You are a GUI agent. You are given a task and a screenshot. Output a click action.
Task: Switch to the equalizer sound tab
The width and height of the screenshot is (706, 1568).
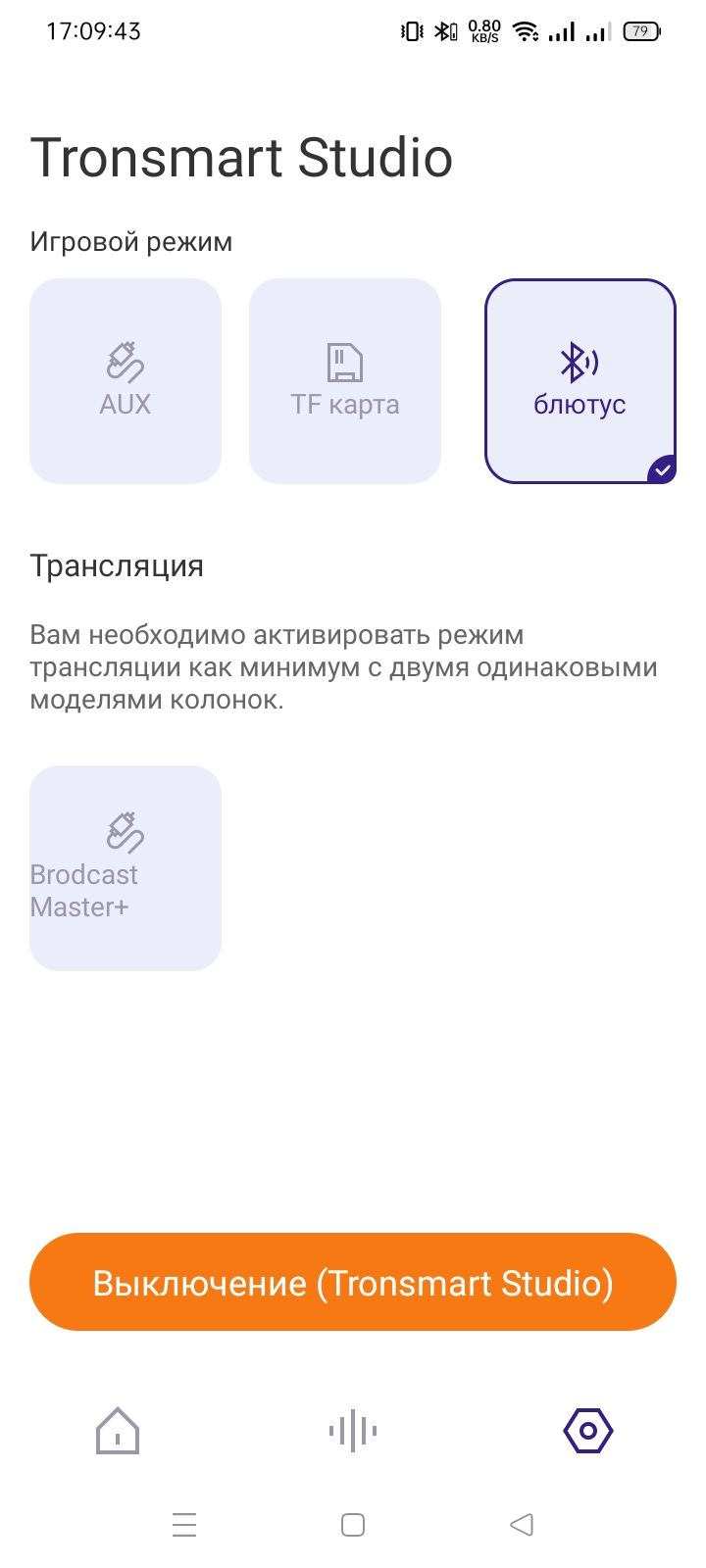(x=353, y=1431)
